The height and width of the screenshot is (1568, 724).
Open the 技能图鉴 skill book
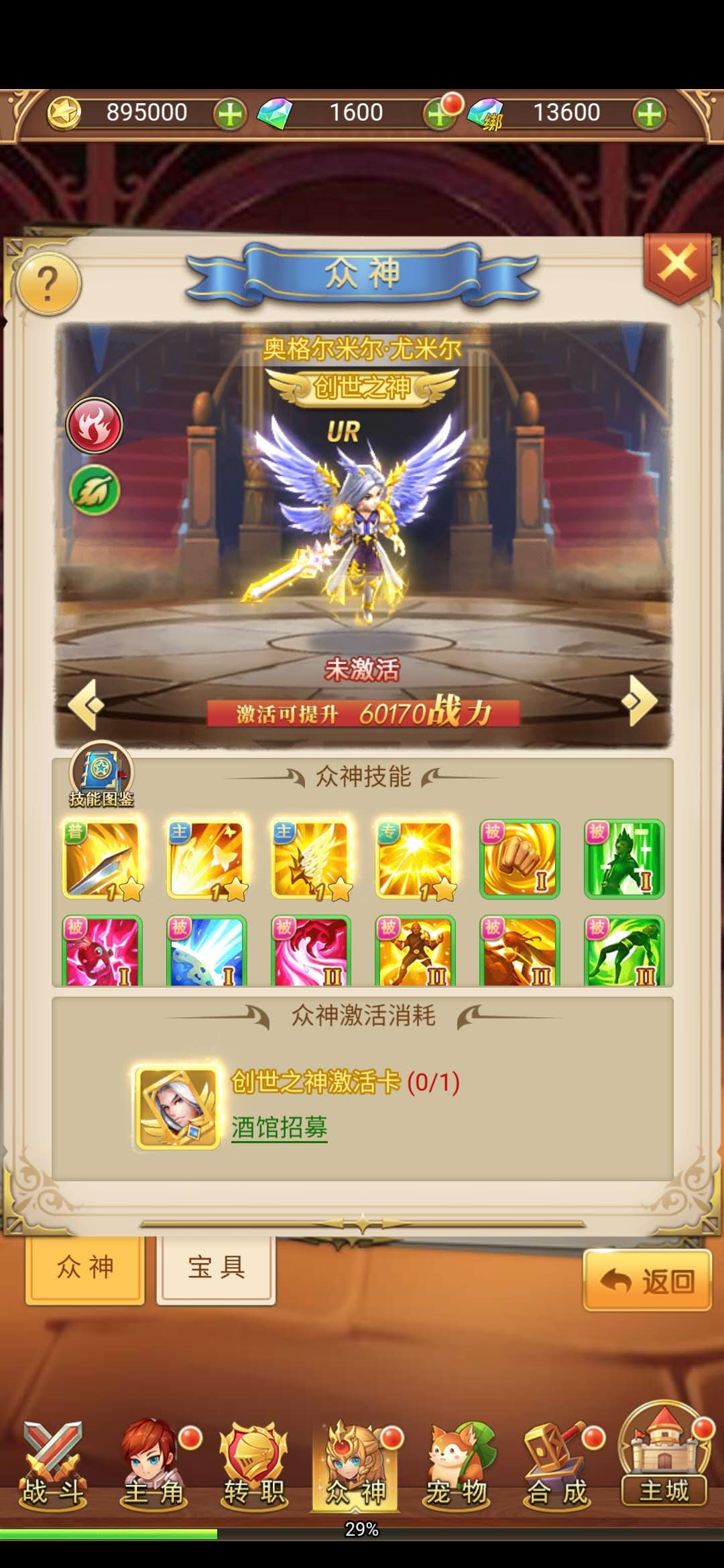click(x=101, y=775)
